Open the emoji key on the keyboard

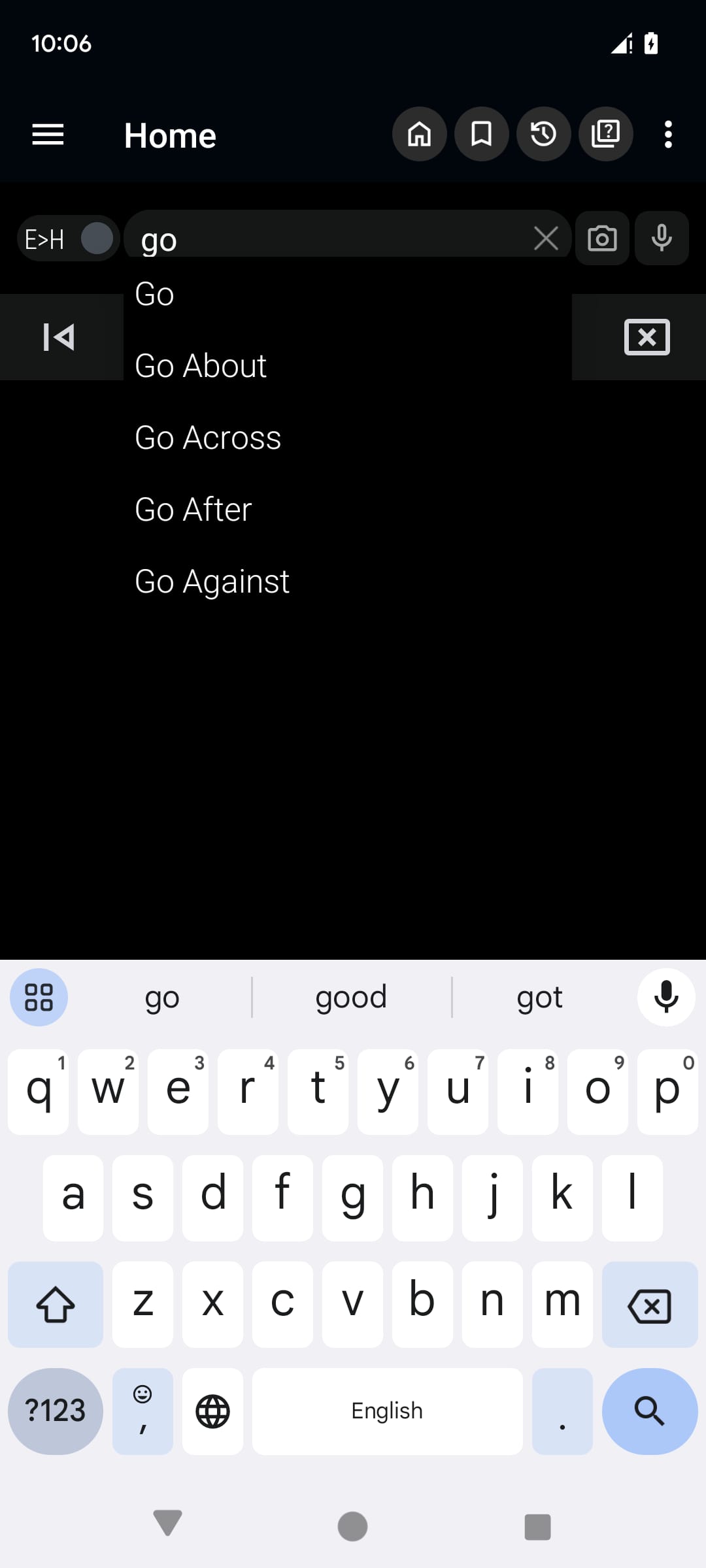point(143,1411)
